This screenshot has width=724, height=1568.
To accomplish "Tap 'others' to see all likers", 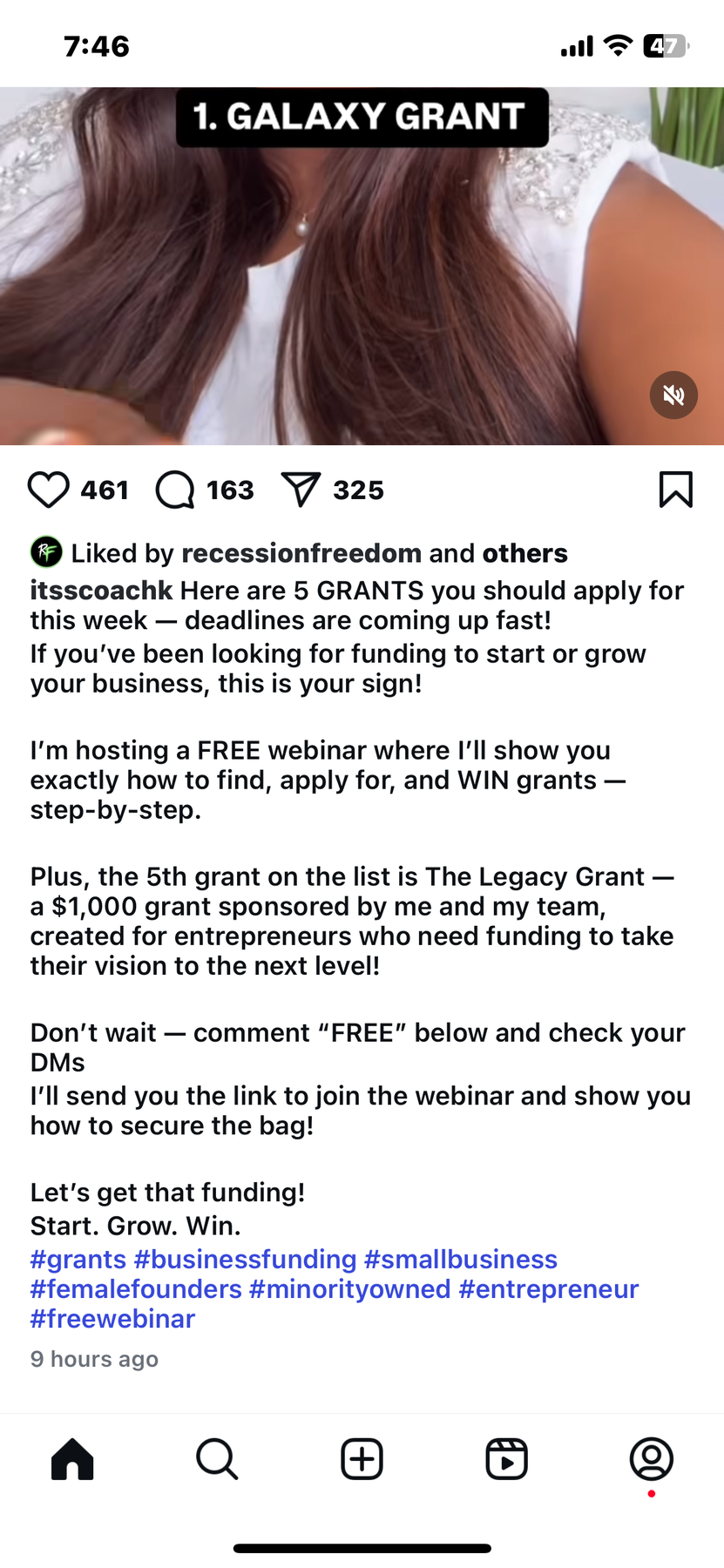I will tap(524, 552).
